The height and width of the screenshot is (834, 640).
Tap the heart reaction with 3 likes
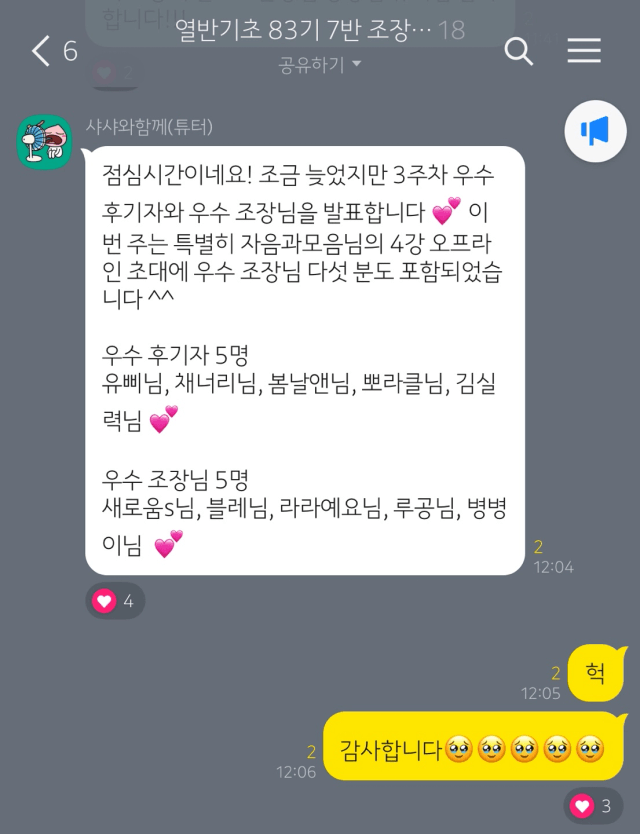(593, 805)
